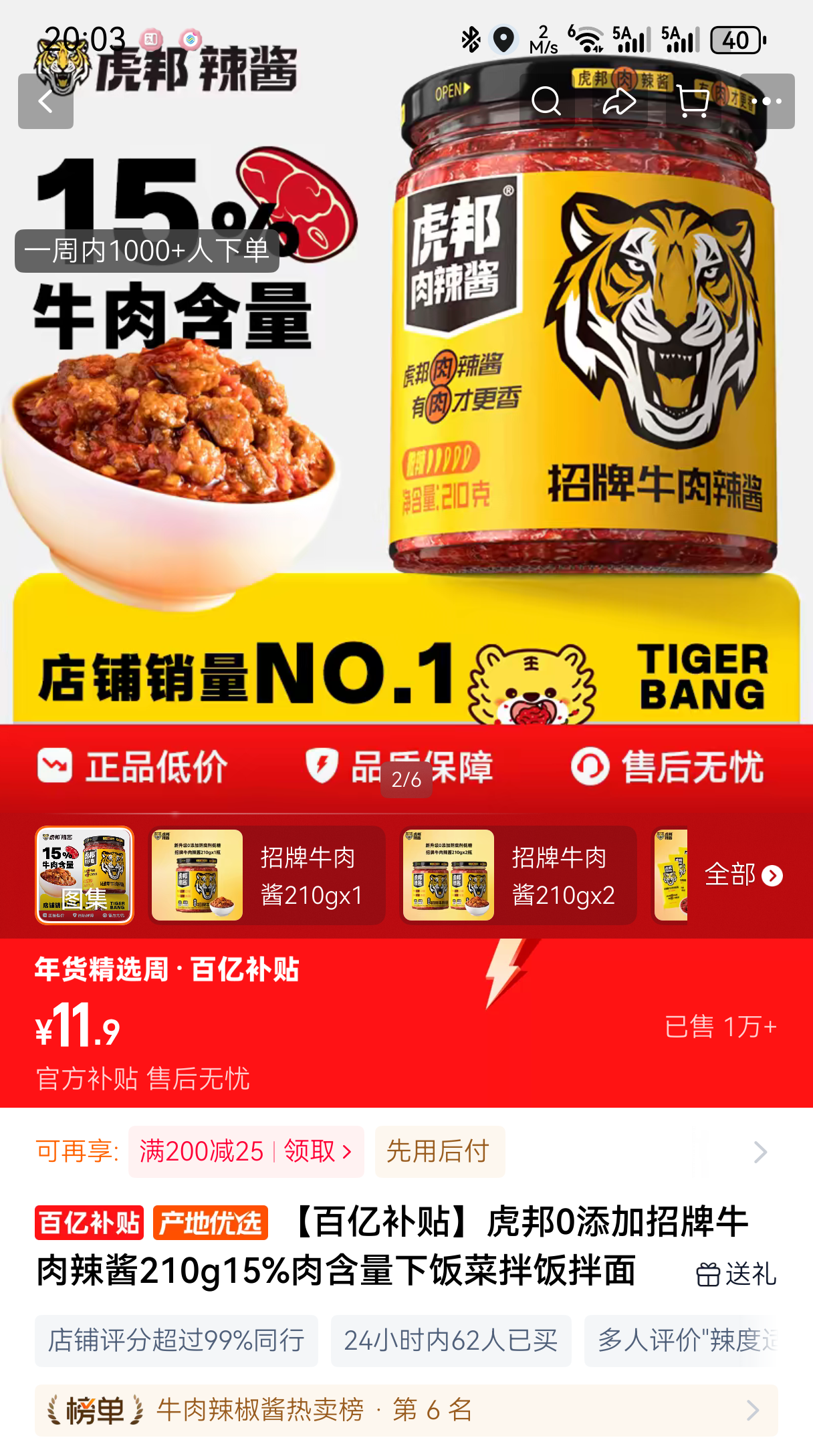Select the 图集 gallery thumbnail
The width and height of the screenshot is (813, 1456).
(85, 875)
